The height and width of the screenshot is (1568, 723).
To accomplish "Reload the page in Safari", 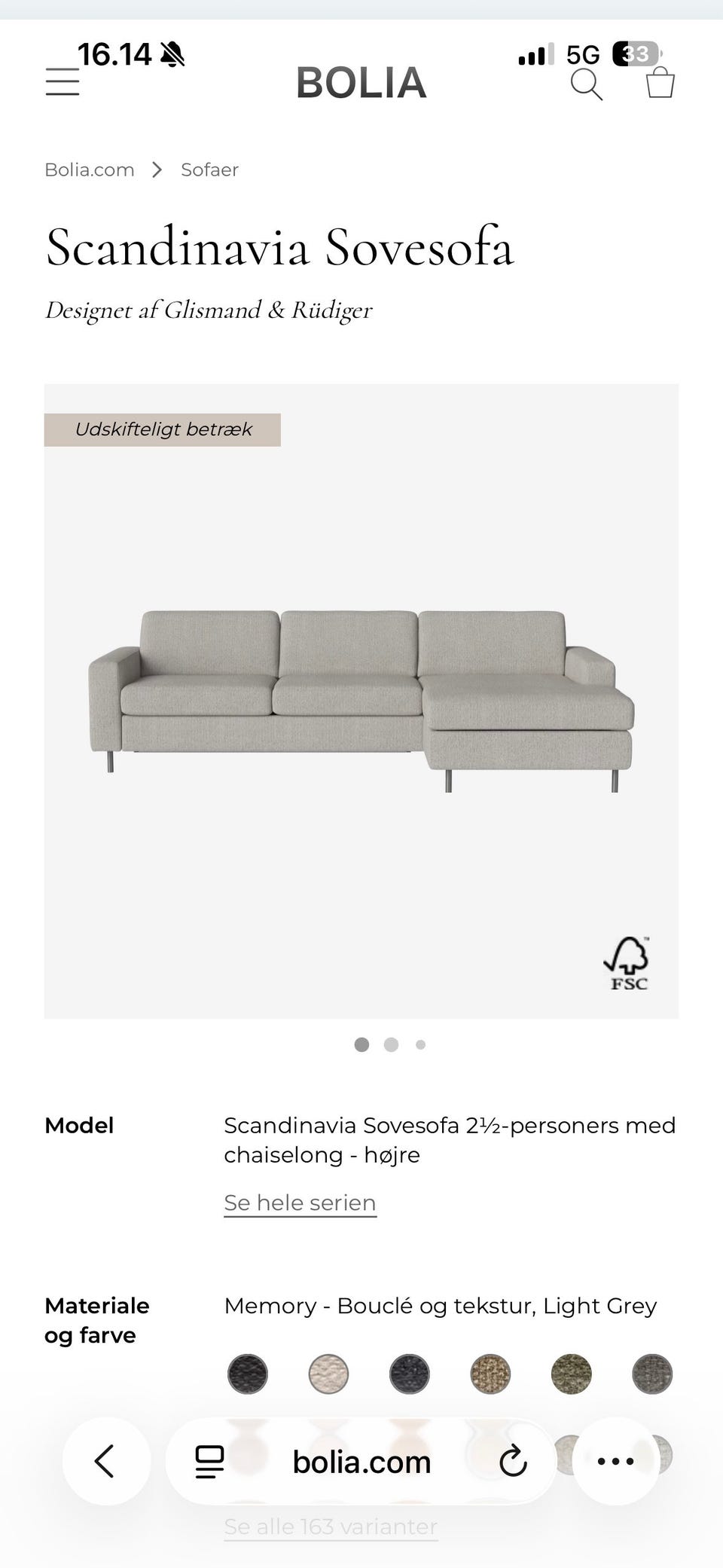I will pyautogui.click(x=514, y=1460).
